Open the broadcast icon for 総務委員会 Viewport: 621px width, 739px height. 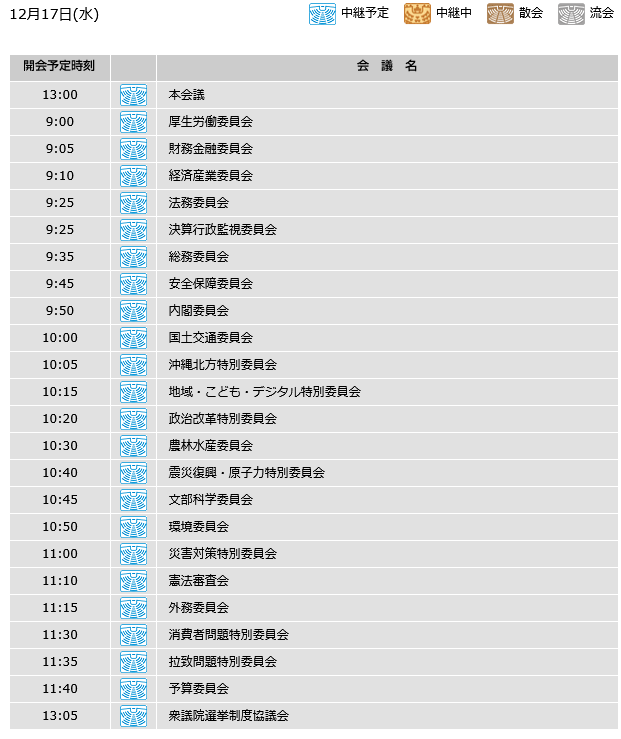(133, 257)
